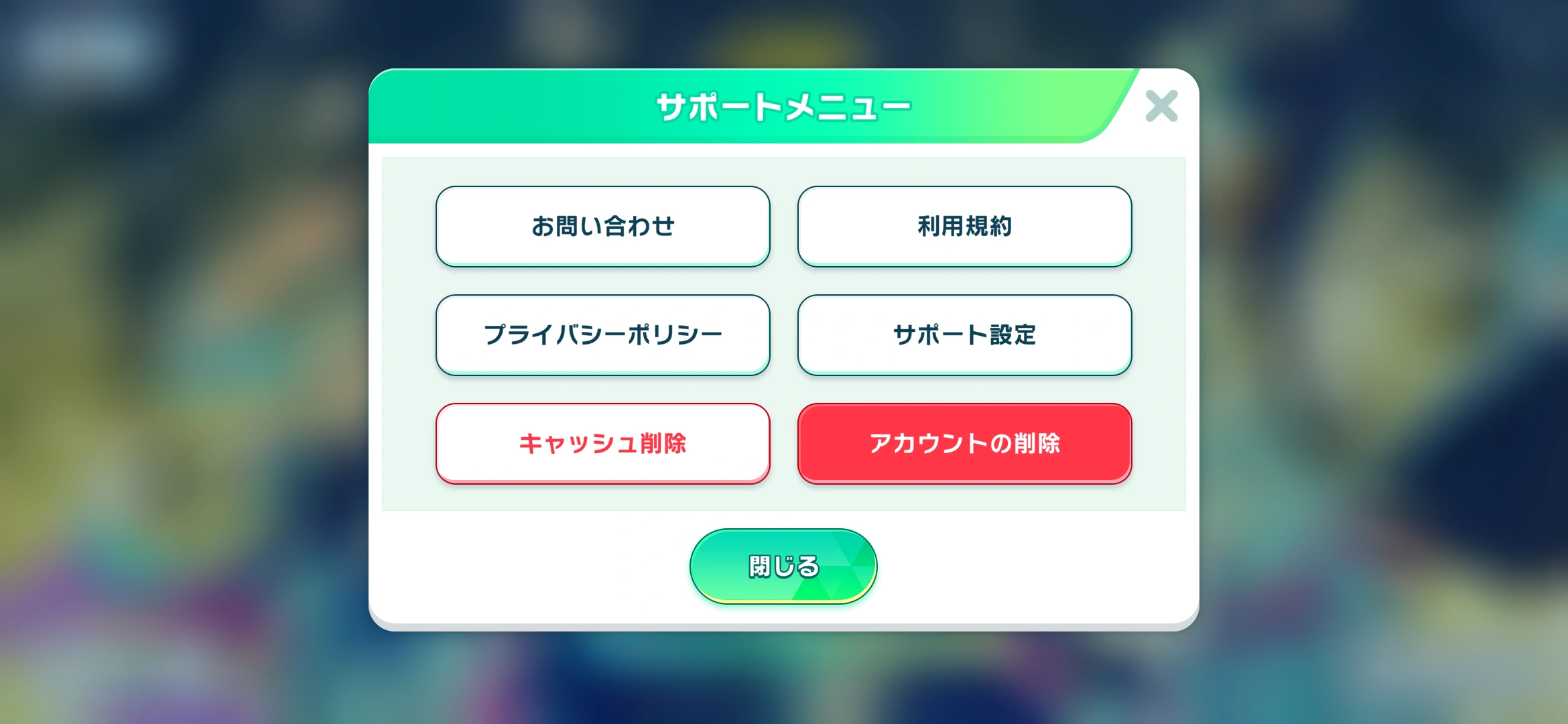The height and width of the screenshot is (724, 1568).
Task: Open お問い合わせ (contact us)
Action: point(602,226)
